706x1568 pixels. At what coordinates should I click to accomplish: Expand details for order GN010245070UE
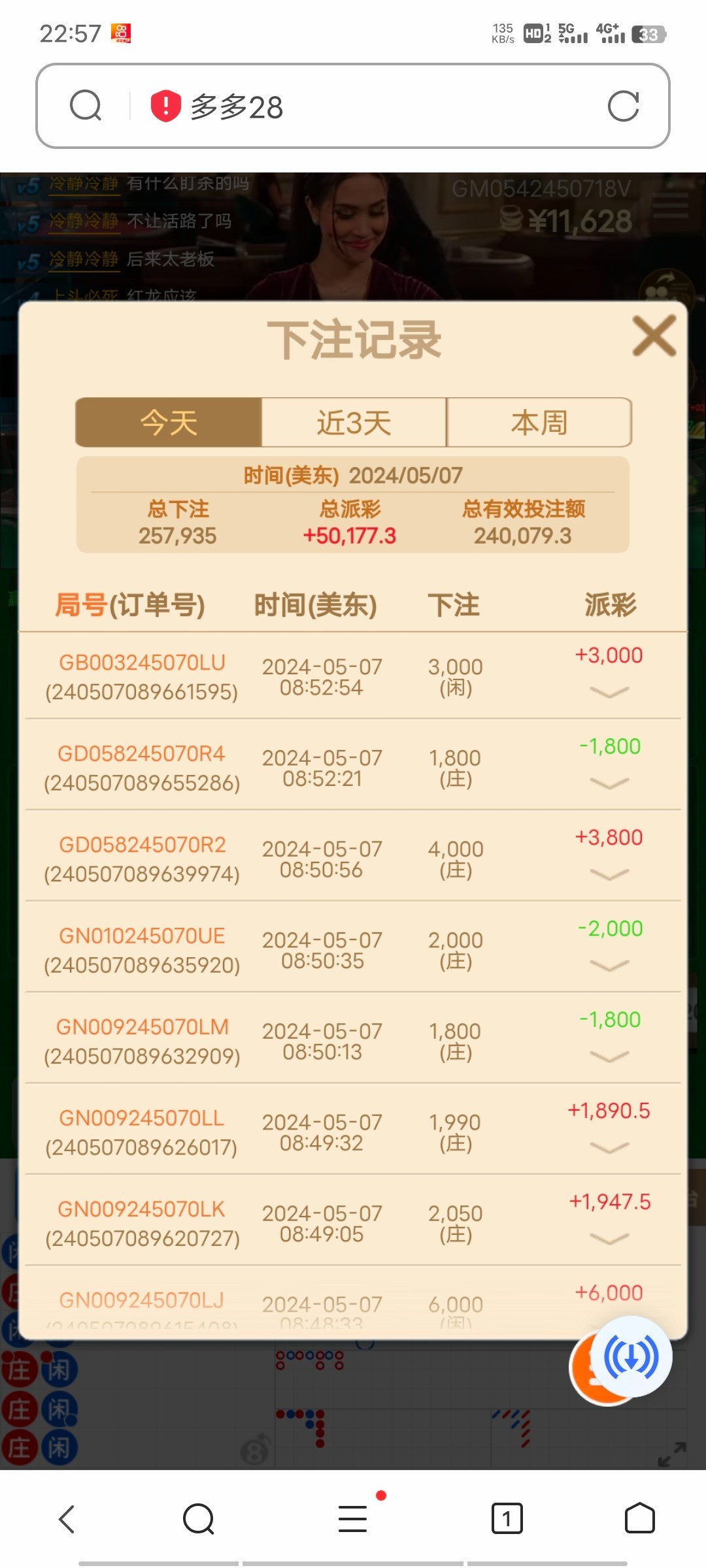pos(609,965)
